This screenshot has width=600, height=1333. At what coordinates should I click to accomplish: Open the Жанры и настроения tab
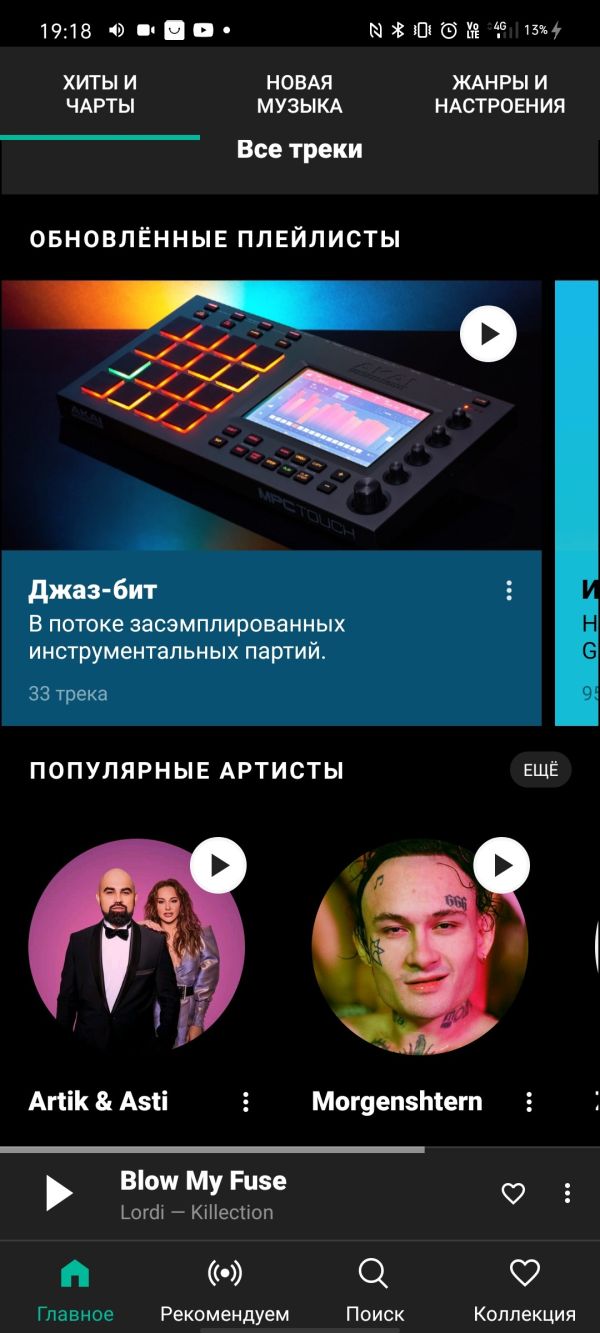click(x=499, y=94)
